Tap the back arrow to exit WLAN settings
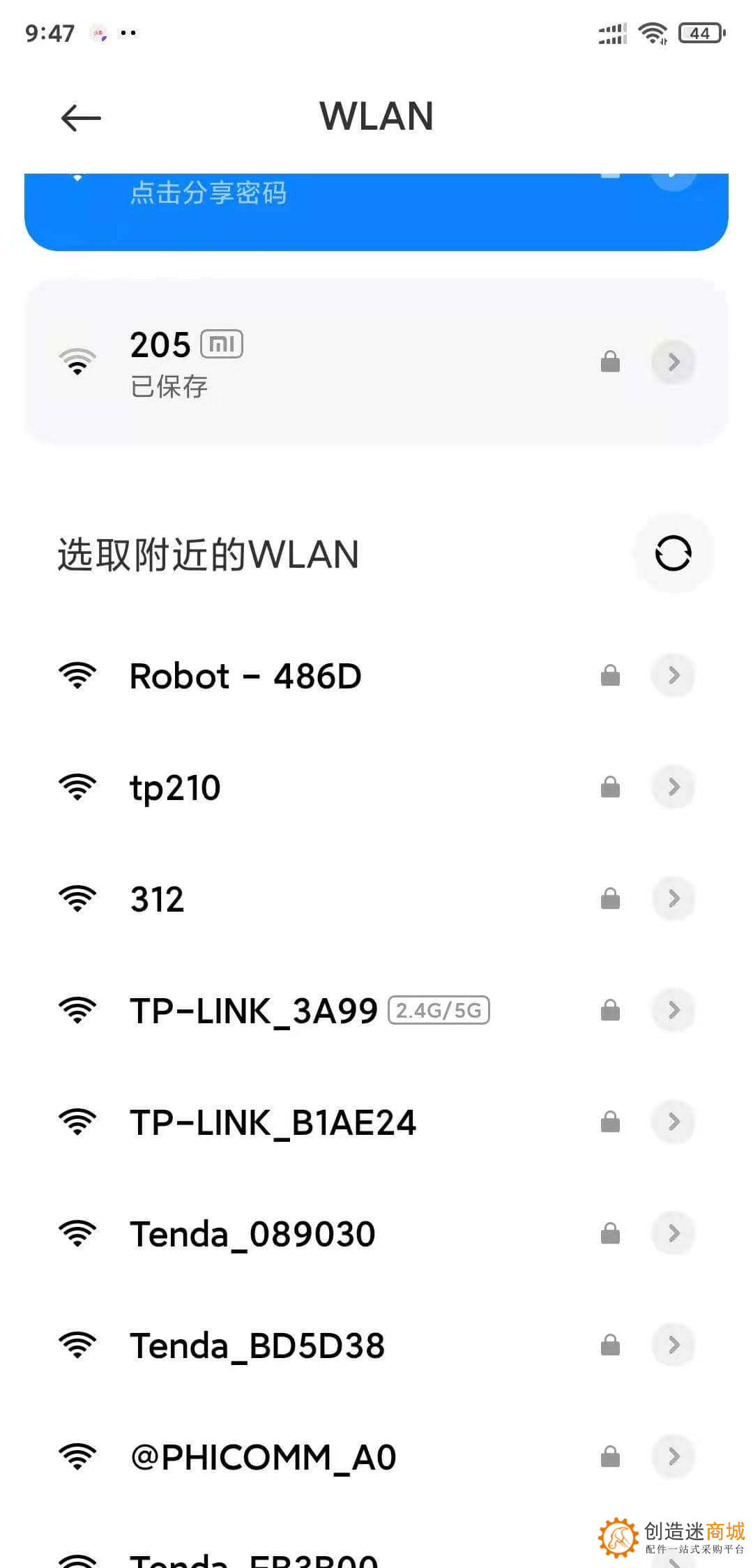 coord(79,117)
